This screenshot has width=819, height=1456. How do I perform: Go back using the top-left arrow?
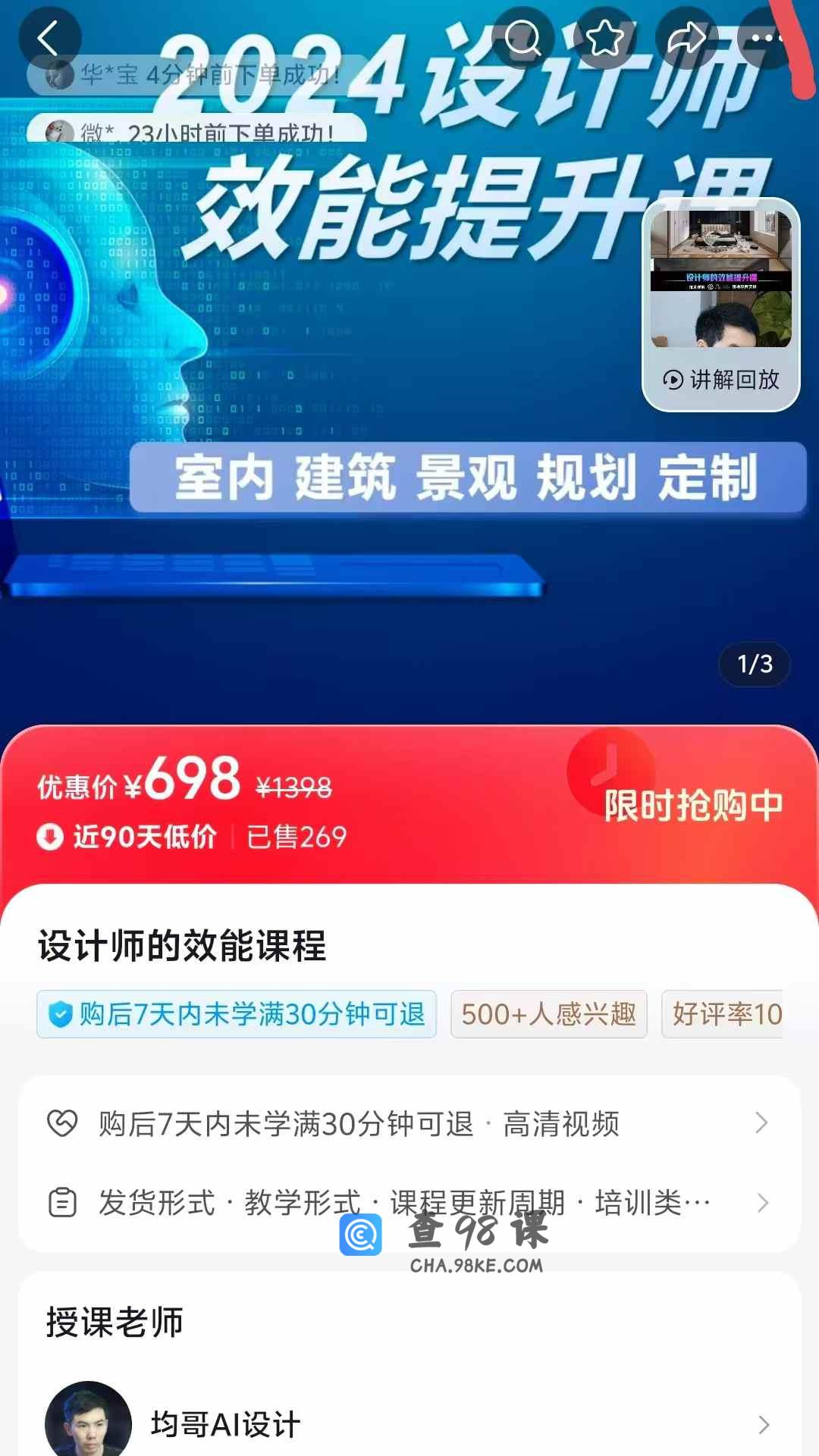coord(49,38)
